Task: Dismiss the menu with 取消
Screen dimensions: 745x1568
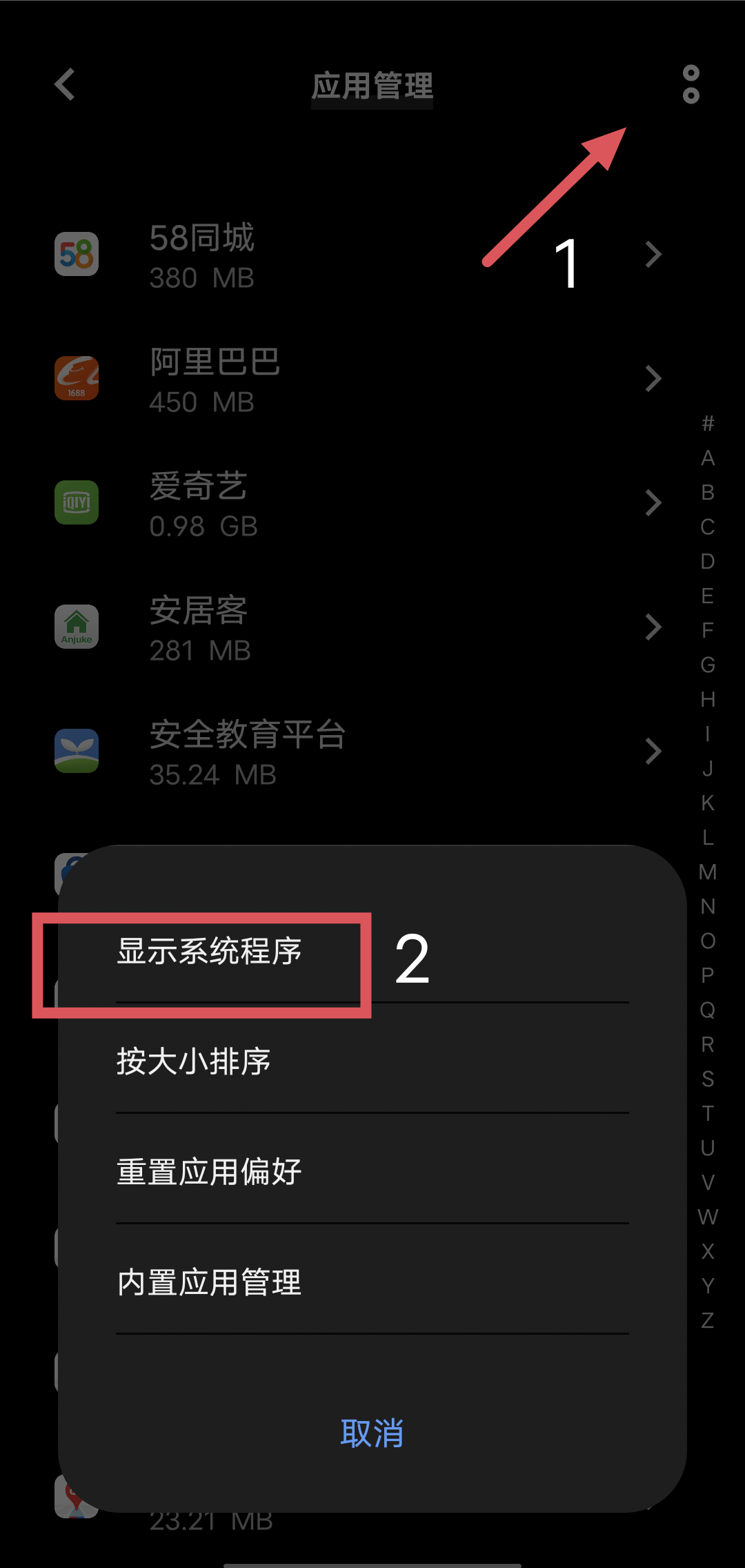Action: pyautogui.click(x=372, y=1433)
